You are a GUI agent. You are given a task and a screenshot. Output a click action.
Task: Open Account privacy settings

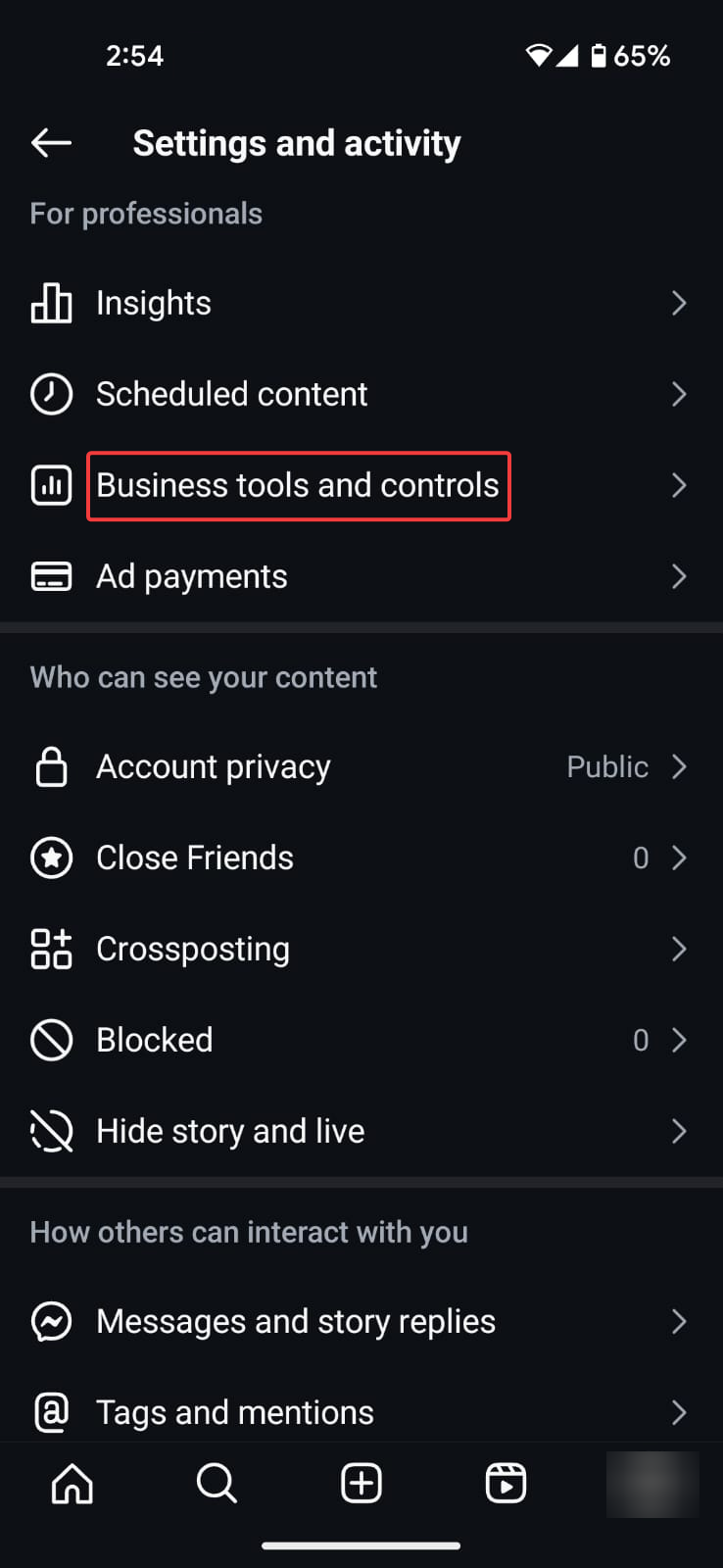click(361, 766)
